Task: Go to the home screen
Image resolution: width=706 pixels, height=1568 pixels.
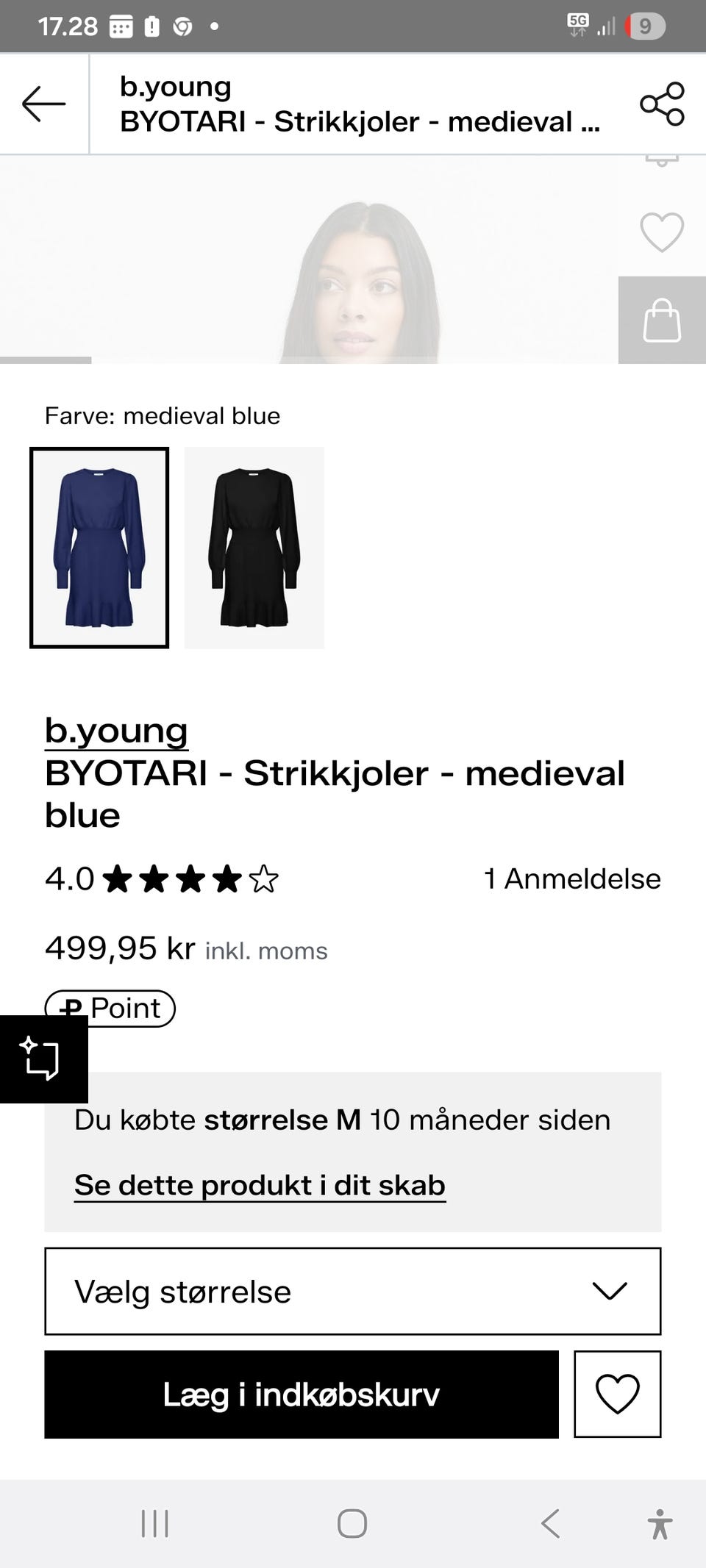Action: coord(352,1524)
